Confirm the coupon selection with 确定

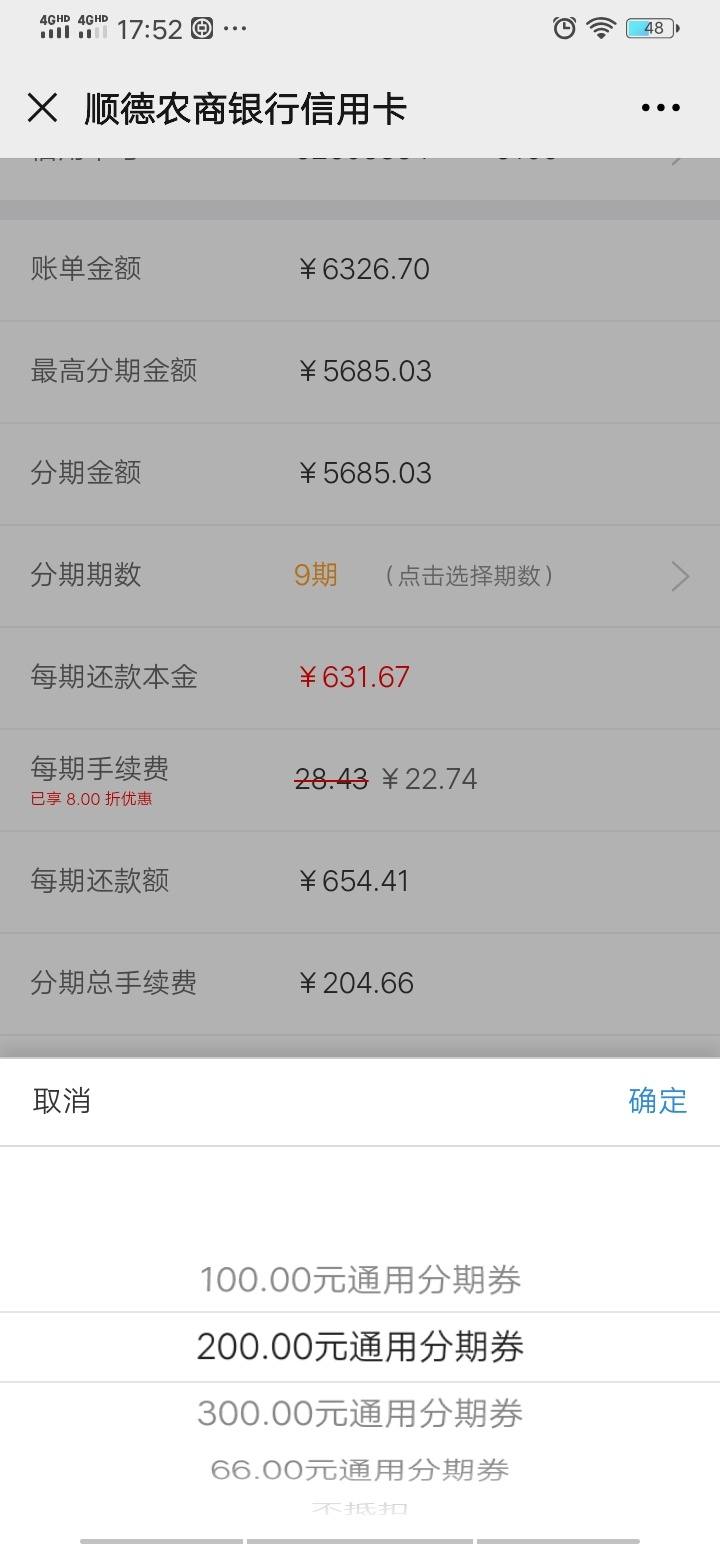(658, 1101)
